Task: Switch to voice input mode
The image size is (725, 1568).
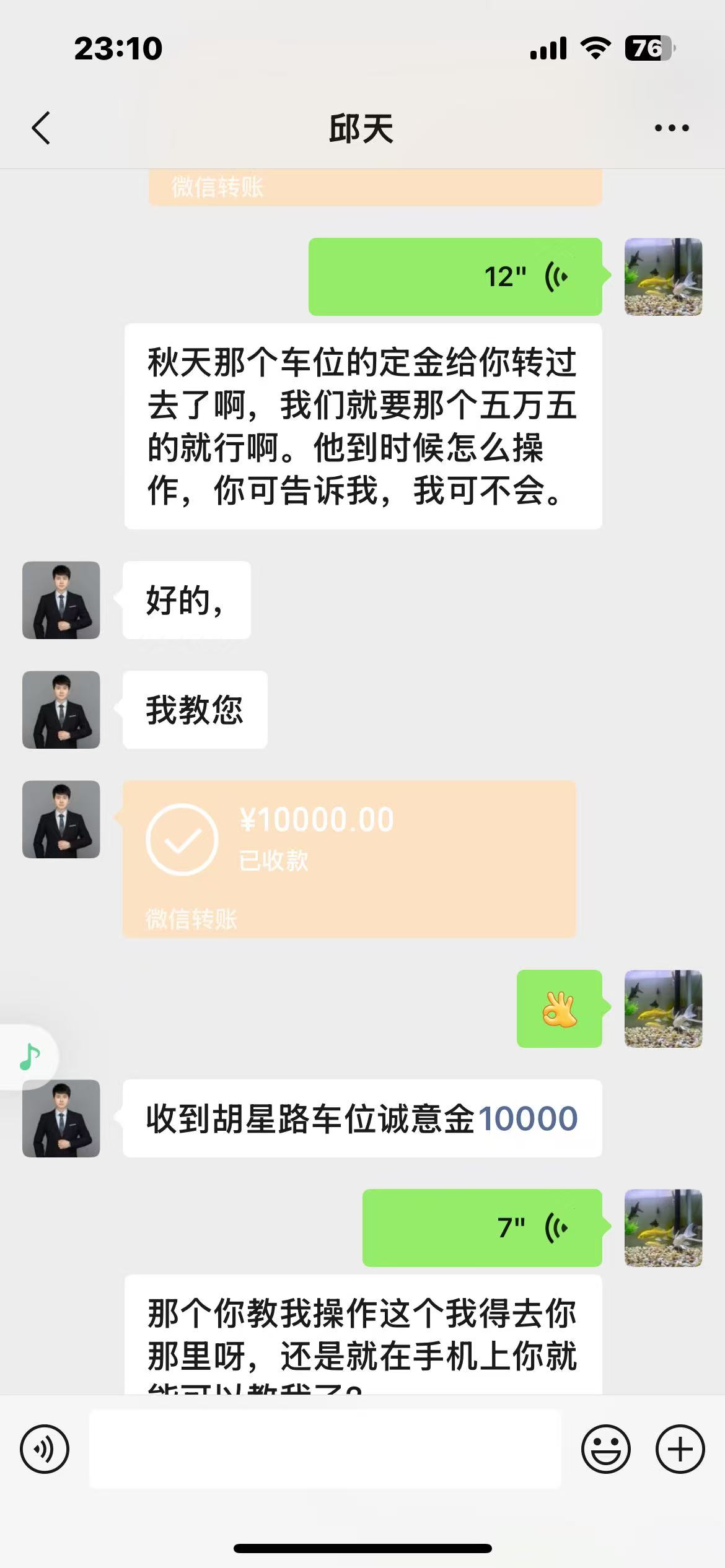Action: [45, 1449]
